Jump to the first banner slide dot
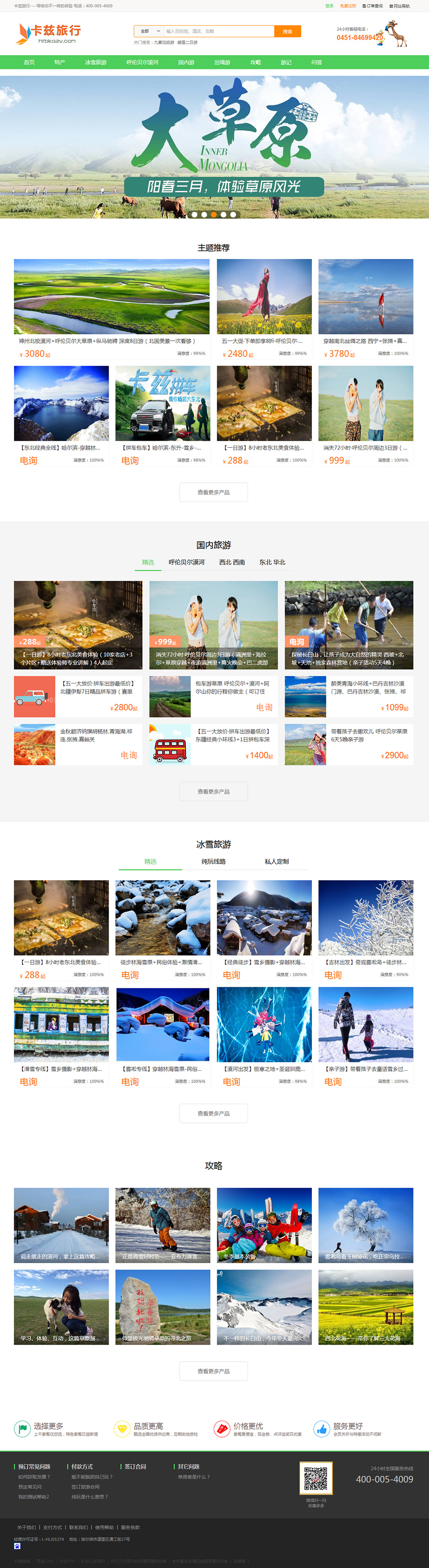The height and width of the screenshot is (1568, 429). click(194, 214)
